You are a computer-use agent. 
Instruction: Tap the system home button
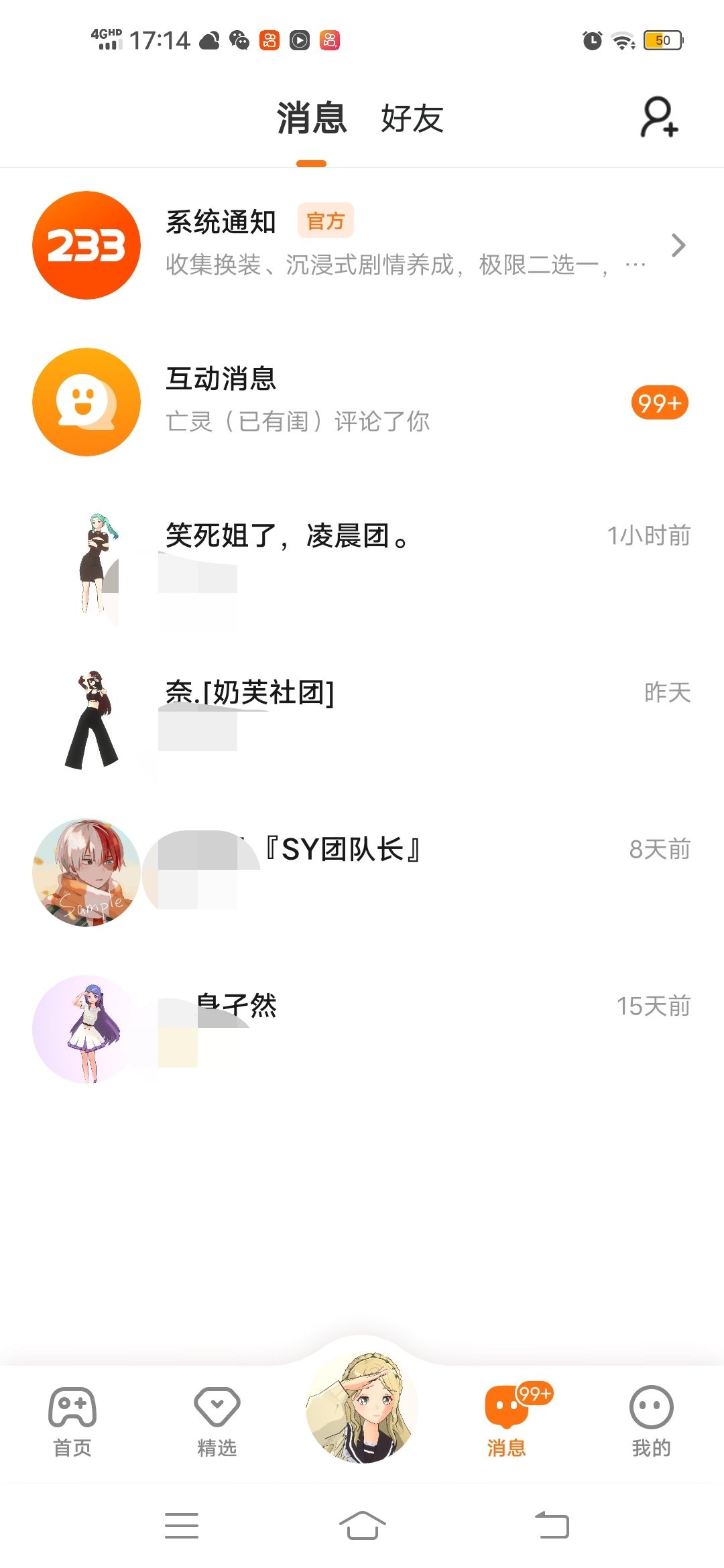(362, 1525)
